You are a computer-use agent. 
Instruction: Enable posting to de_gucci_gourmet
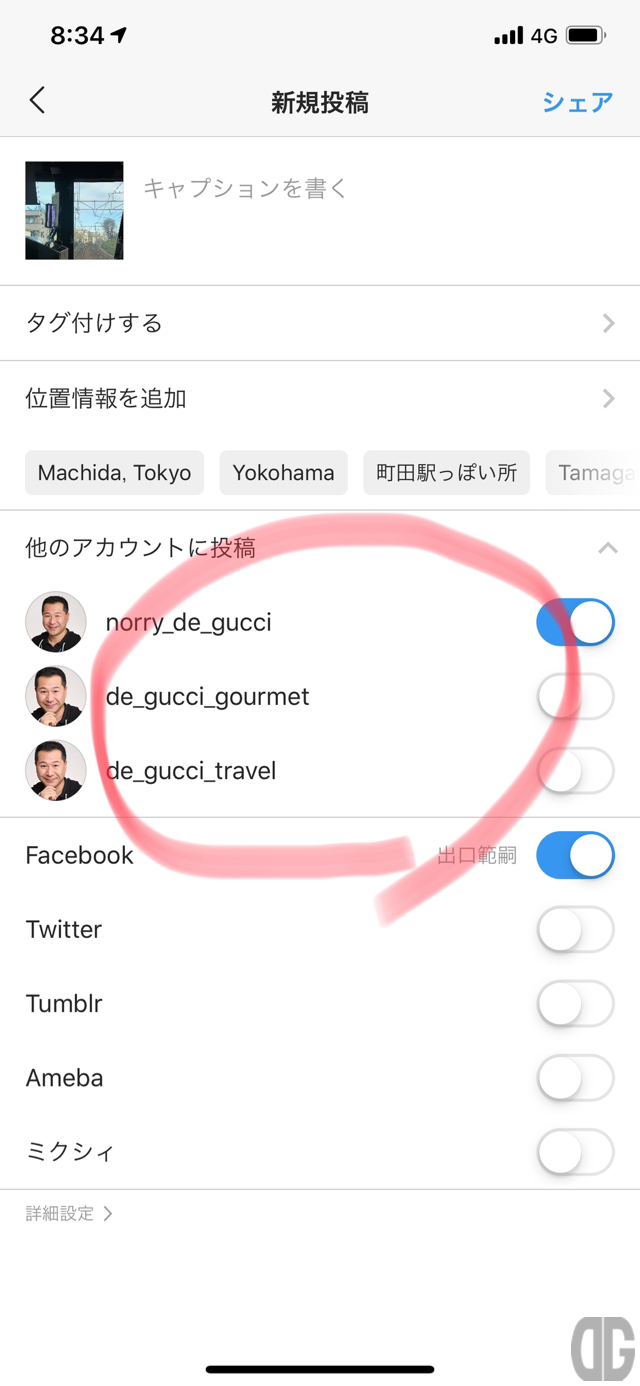click(x=575, y=696)
